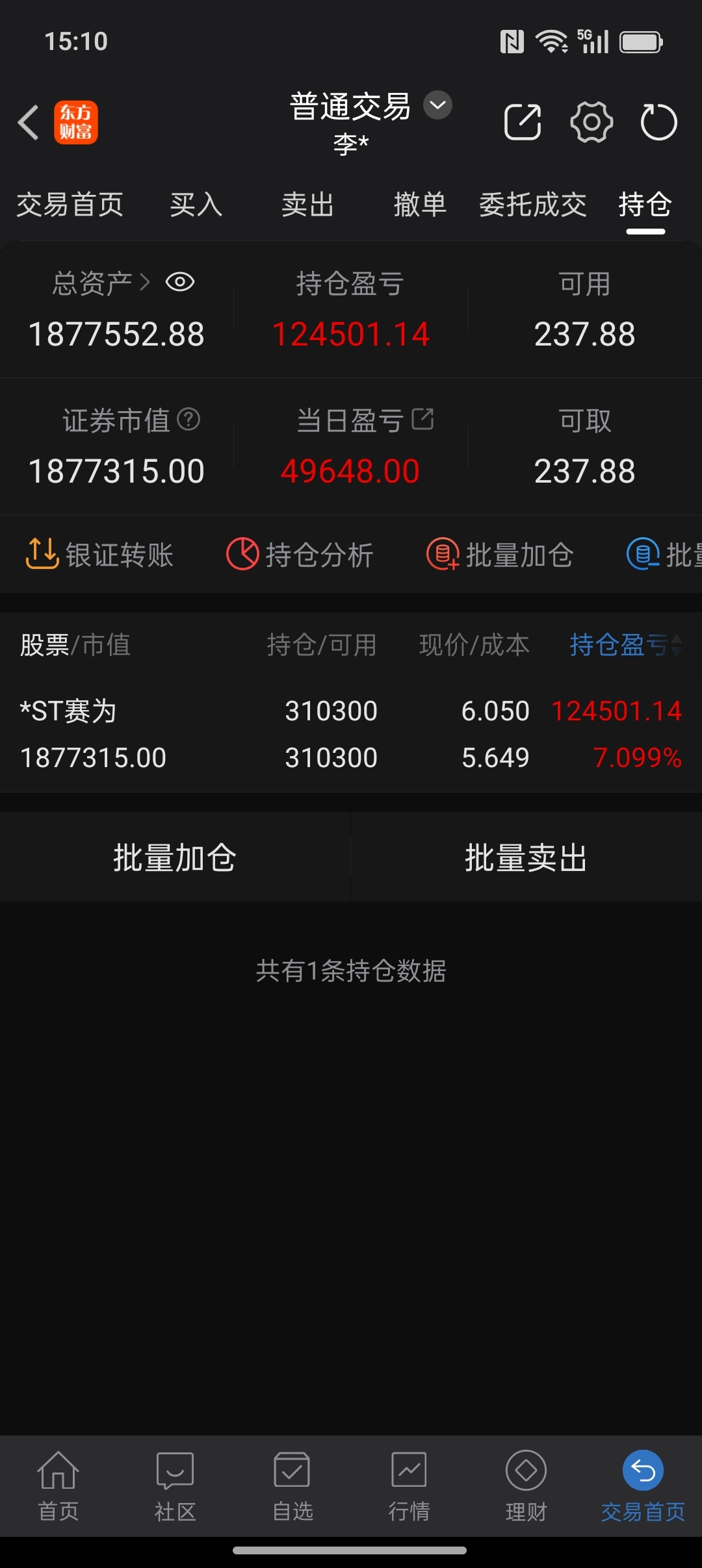Viewport: 702px width, 1568px height.
Task: Show the 证券市值 help info
Action: 188,420
